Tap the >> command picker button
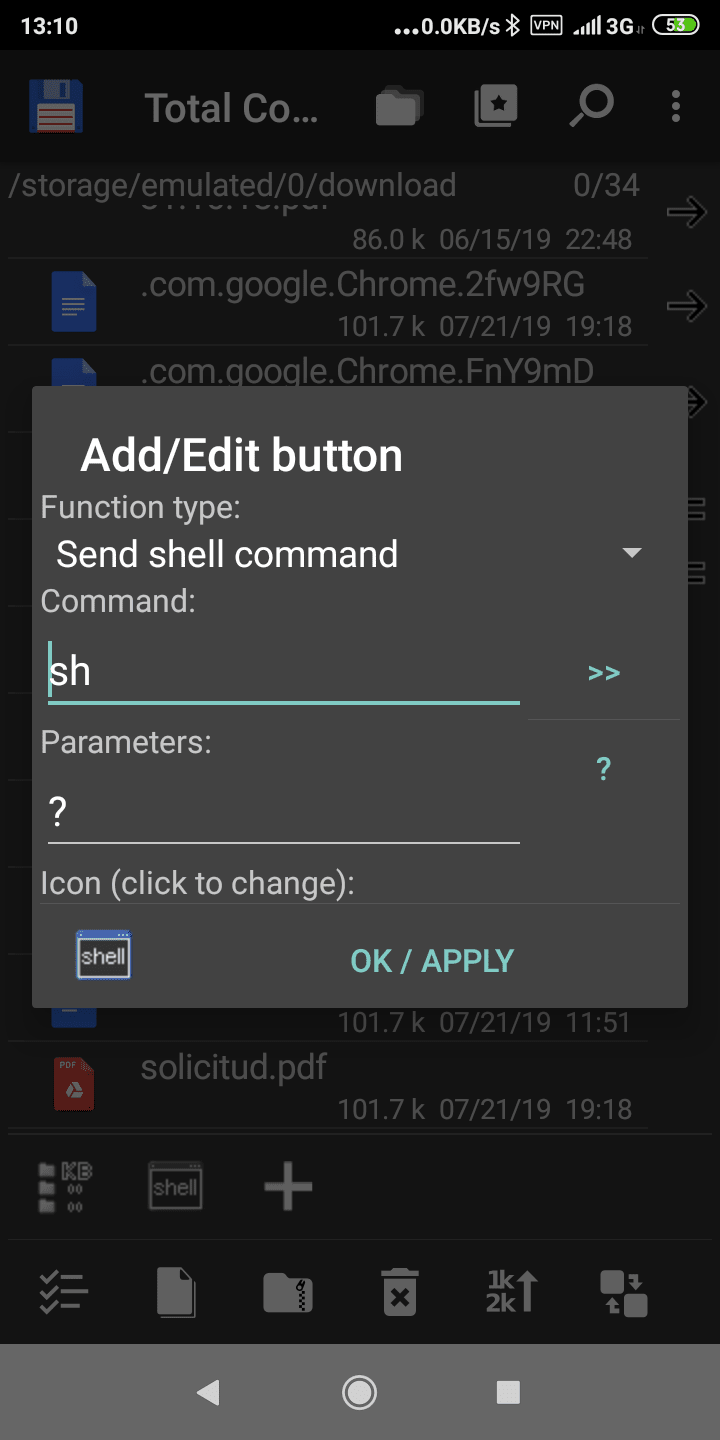 604,673
